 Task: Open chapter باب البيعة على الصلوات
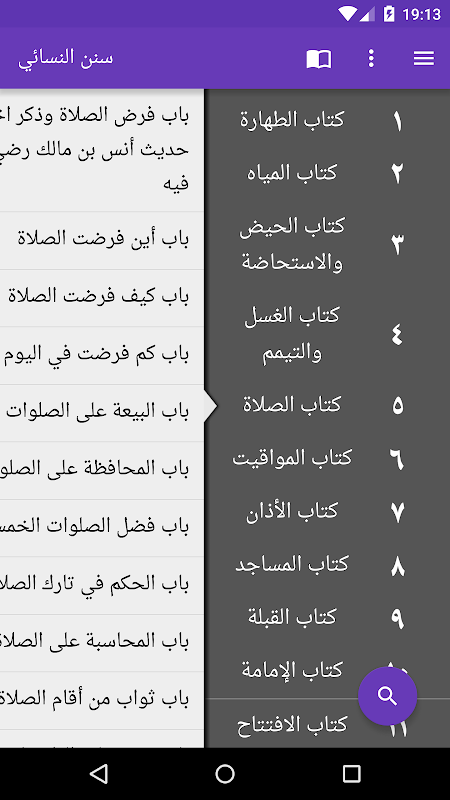click(x=102, y=413)
